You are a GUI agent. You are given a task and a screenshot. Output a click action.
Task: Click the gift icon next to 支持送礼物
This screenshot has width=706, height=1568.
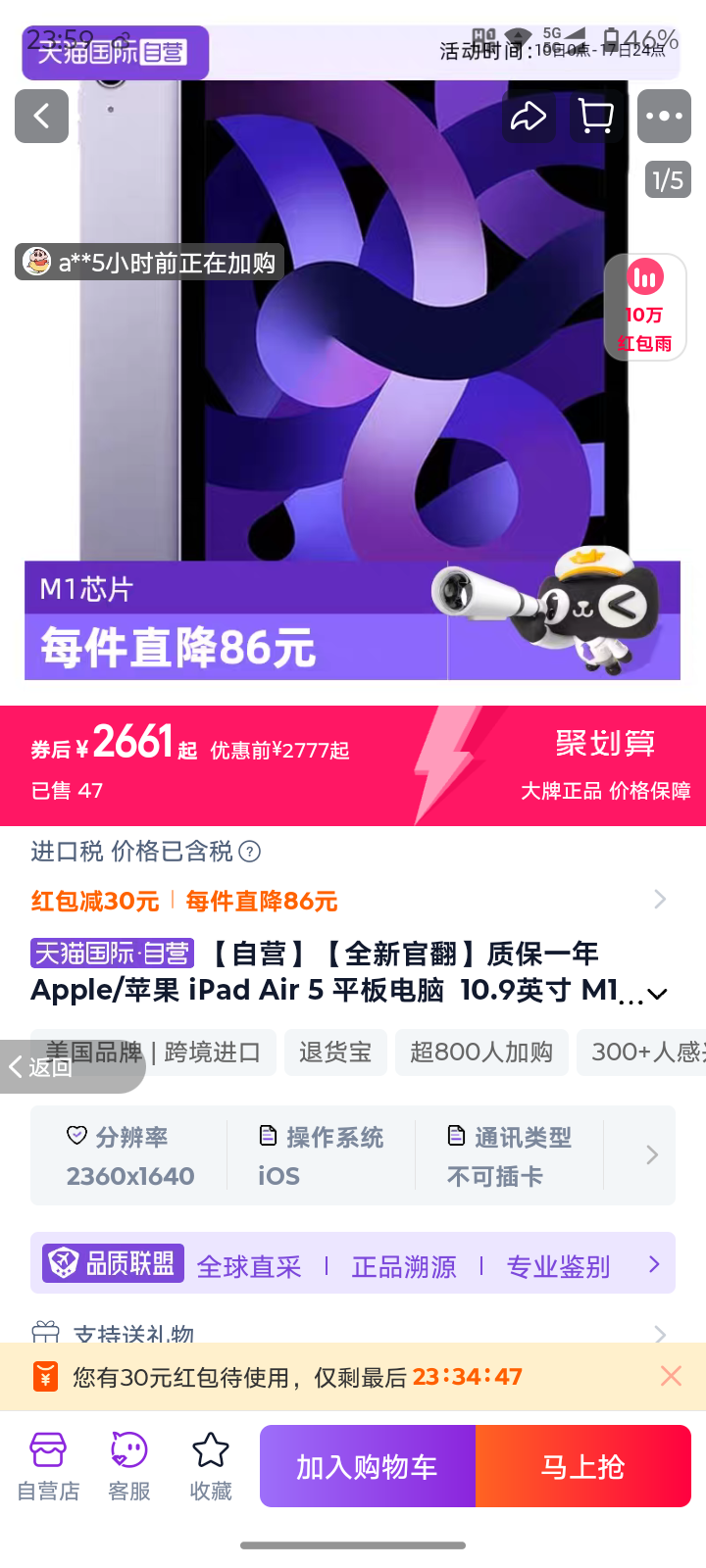(x=43, y=1332)
